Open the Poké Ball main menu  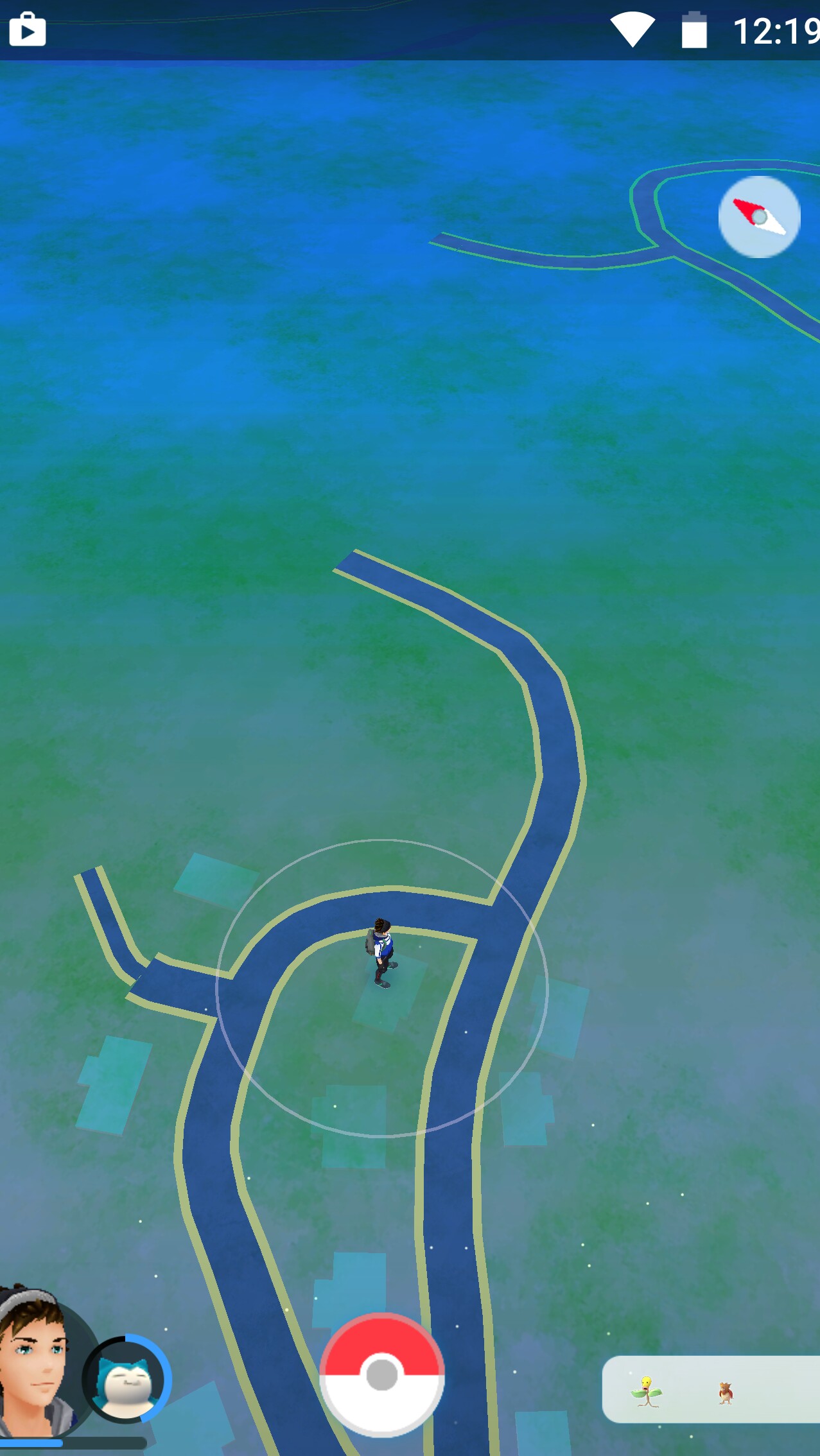(x=382, y=1375)
